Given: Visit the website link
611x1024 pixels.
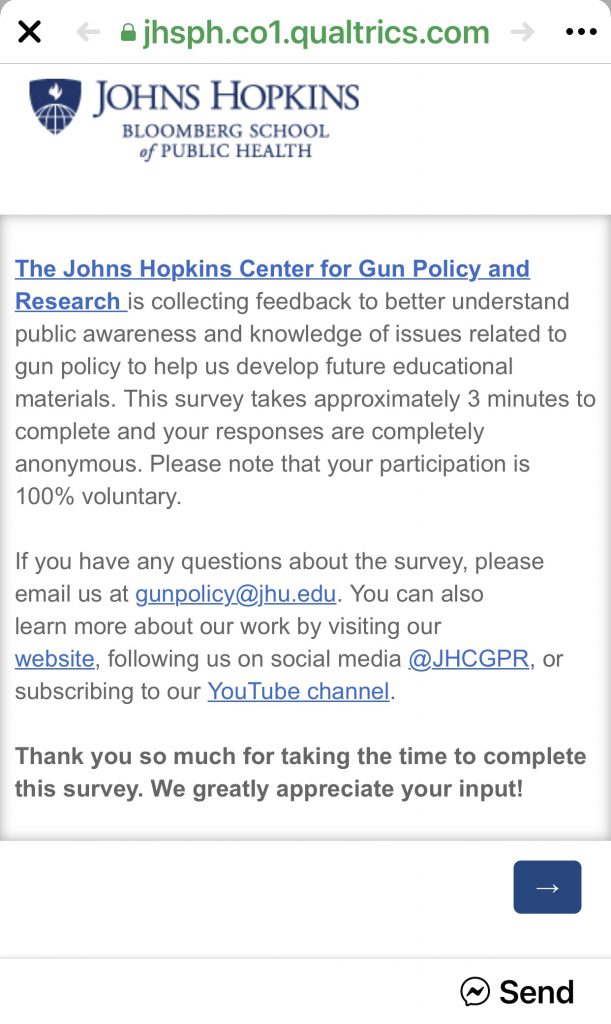Looking at the screenshot, I should [x=55, y=659].
